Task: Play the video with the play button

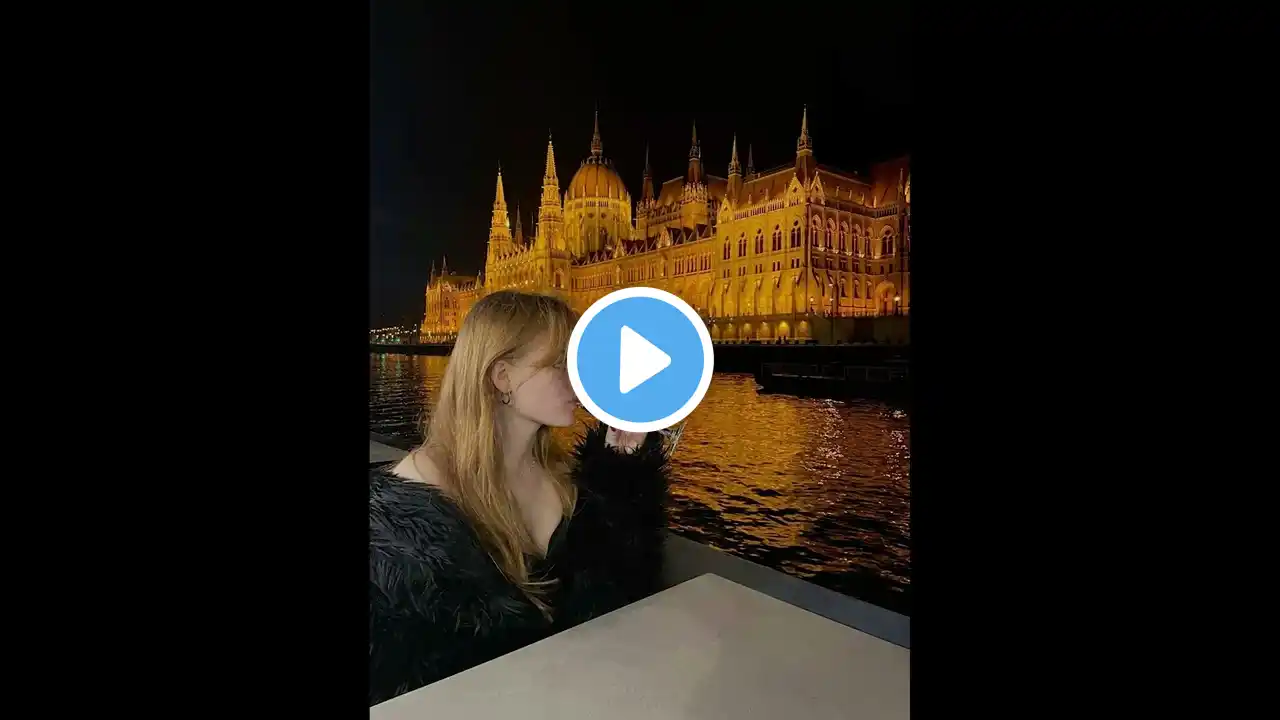Action: click(x=640, y=359)
